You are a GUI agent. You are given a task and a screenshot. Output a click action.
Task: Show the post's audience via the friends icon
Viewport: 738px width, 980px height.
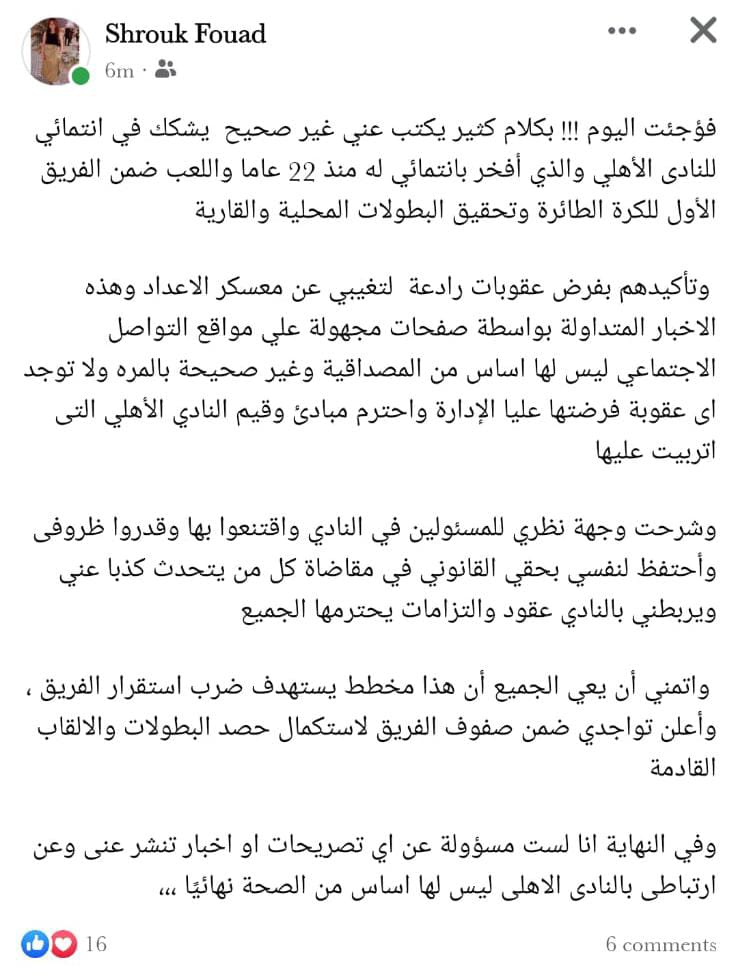166,70
